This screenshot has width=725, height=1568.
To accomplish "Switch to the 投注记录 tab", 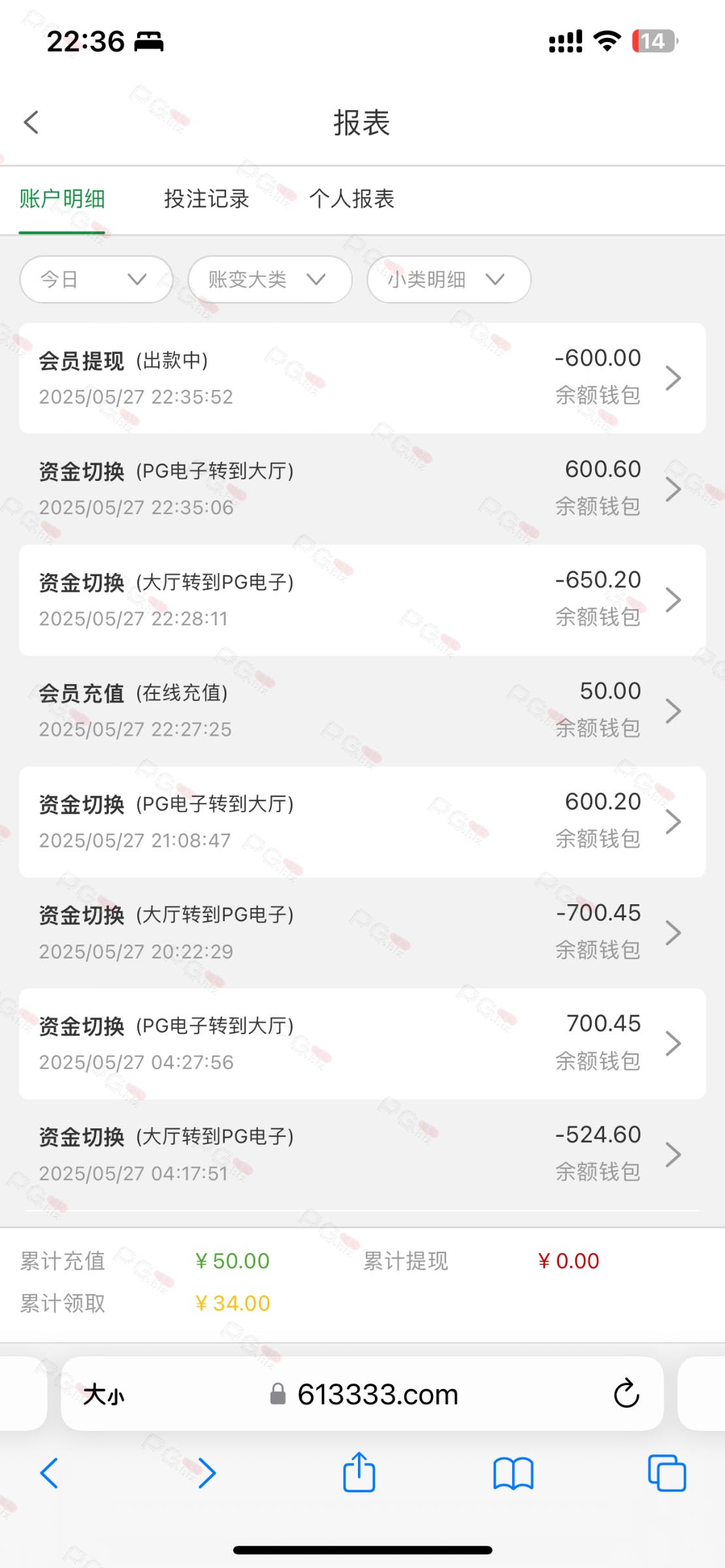I will point(206,199).
